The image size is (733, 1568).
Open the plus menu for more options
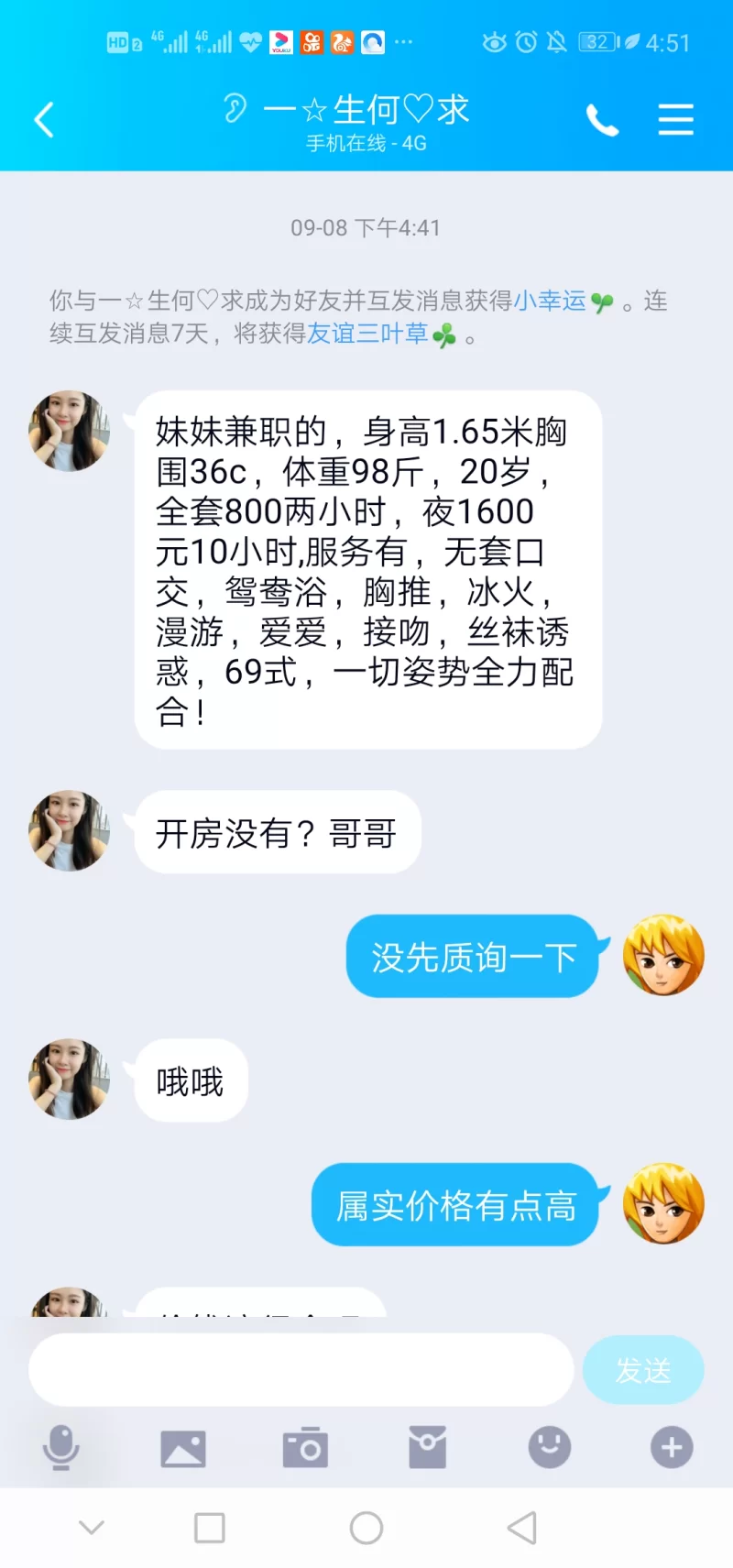(x=672, y=1448)
